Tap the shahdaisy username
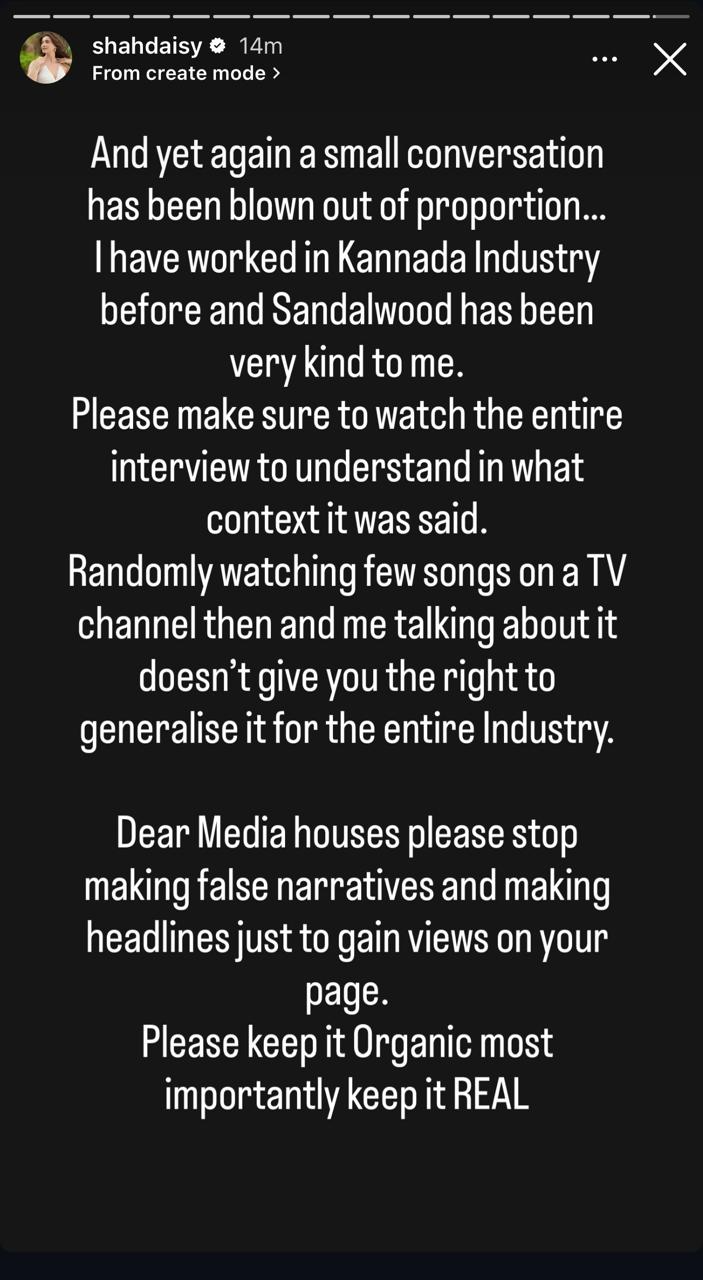Viewport: 703px width, 1280px height. (147, 45)
